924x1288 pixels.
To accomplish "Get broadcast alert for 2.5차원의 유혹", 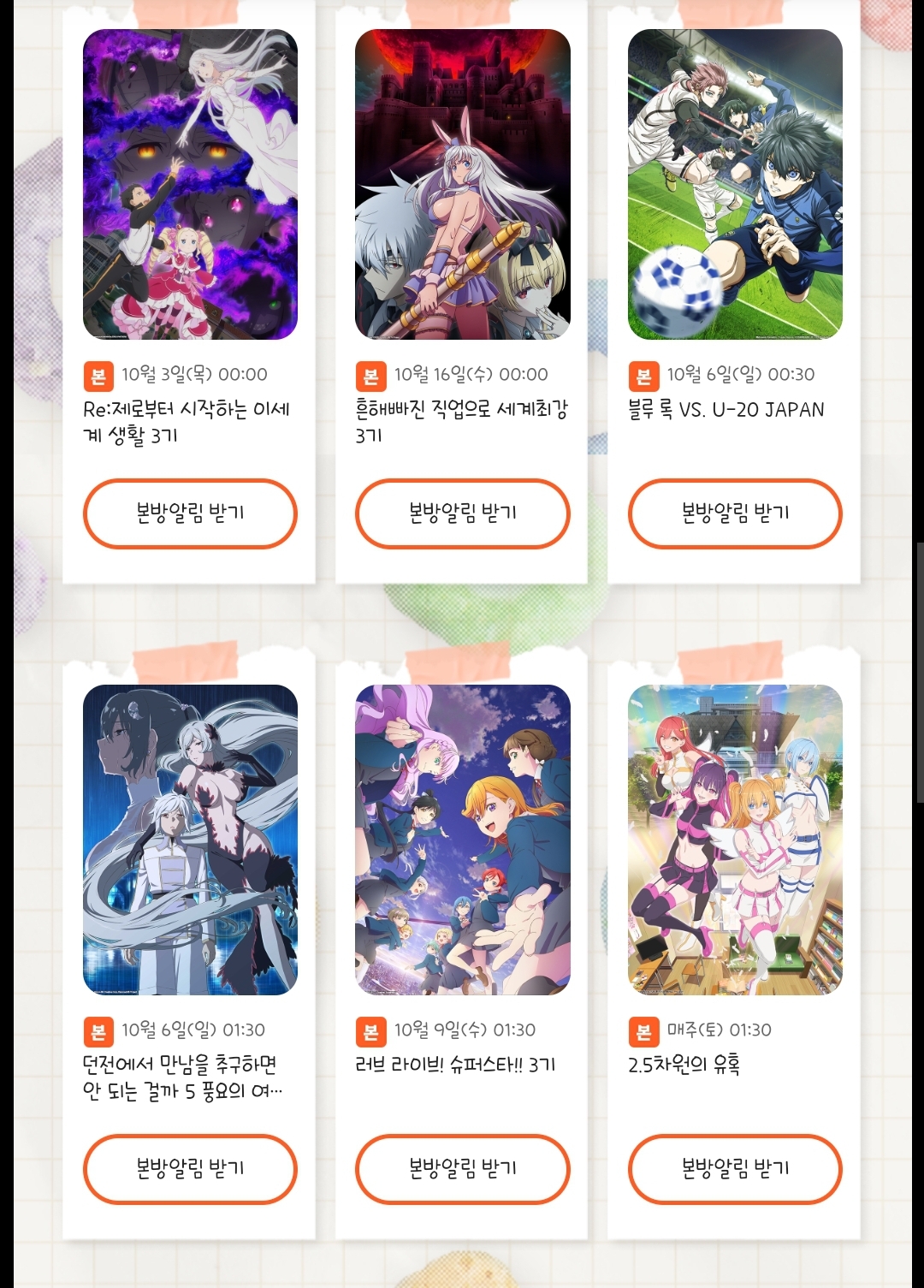I will [735, 1169].
